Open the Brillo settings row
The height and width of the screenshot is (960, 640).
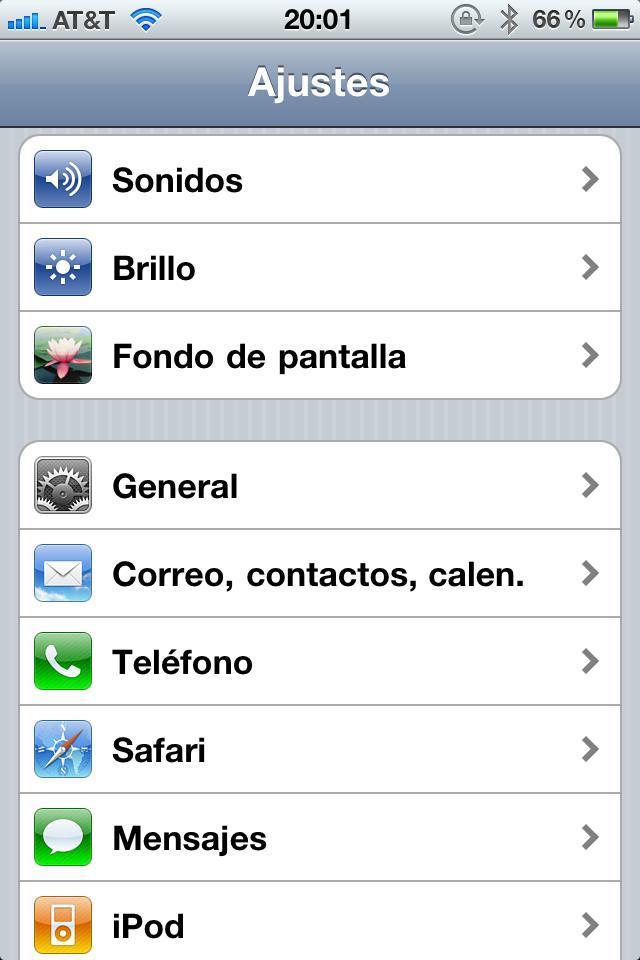point(320,268)
